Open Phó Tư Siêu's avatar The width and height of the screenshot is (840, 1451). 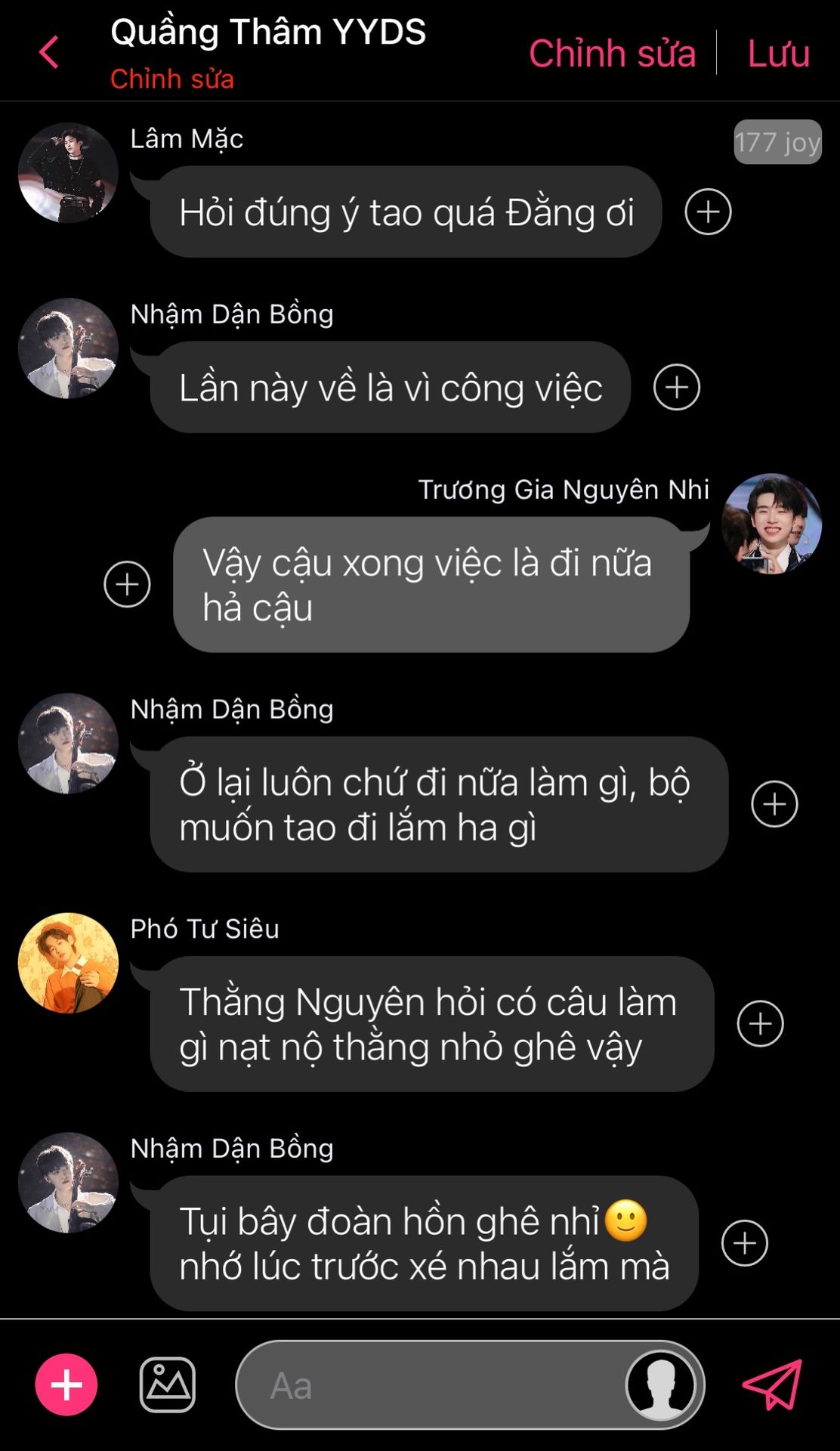coord(68,963)
